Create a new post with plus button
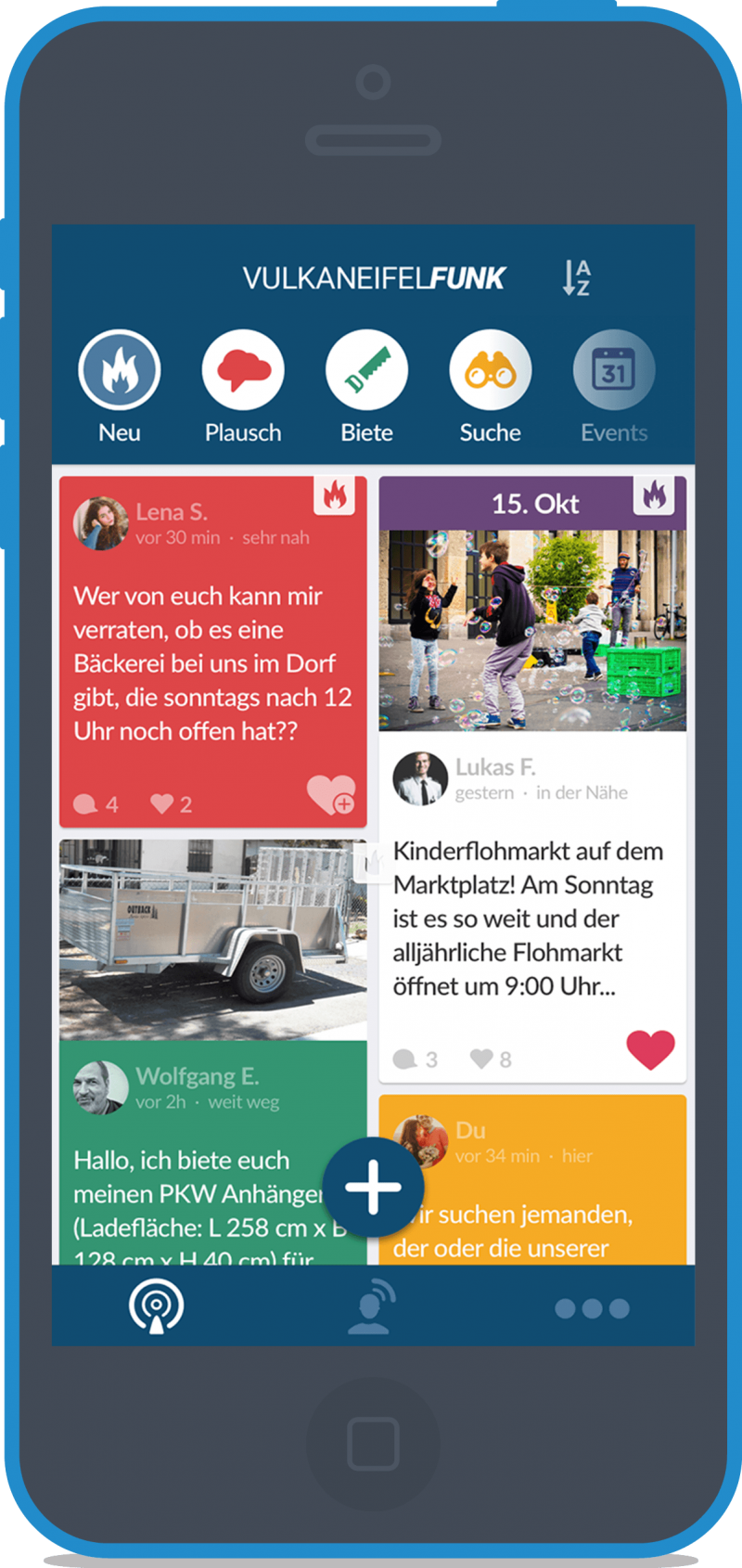This screenshot has width=742, height=1568. (374, 1187)
